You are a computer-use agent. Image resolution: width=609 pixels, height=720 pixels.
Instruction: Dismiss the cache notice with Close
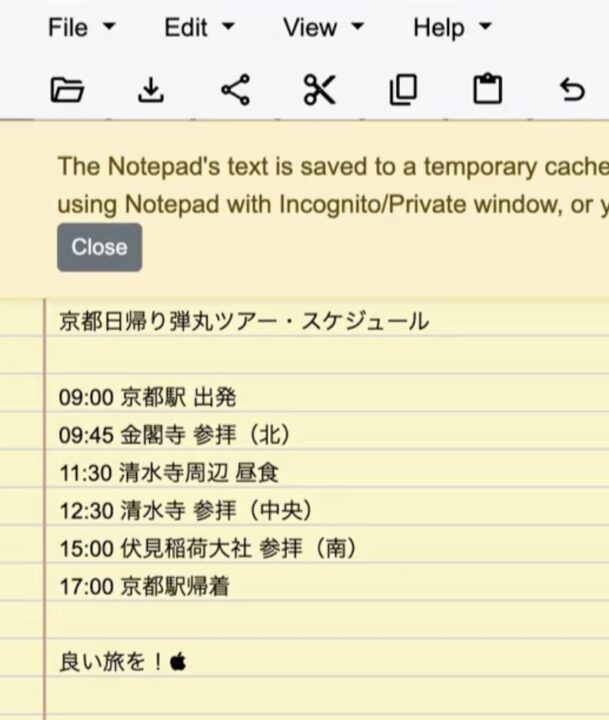click(99, 247)
